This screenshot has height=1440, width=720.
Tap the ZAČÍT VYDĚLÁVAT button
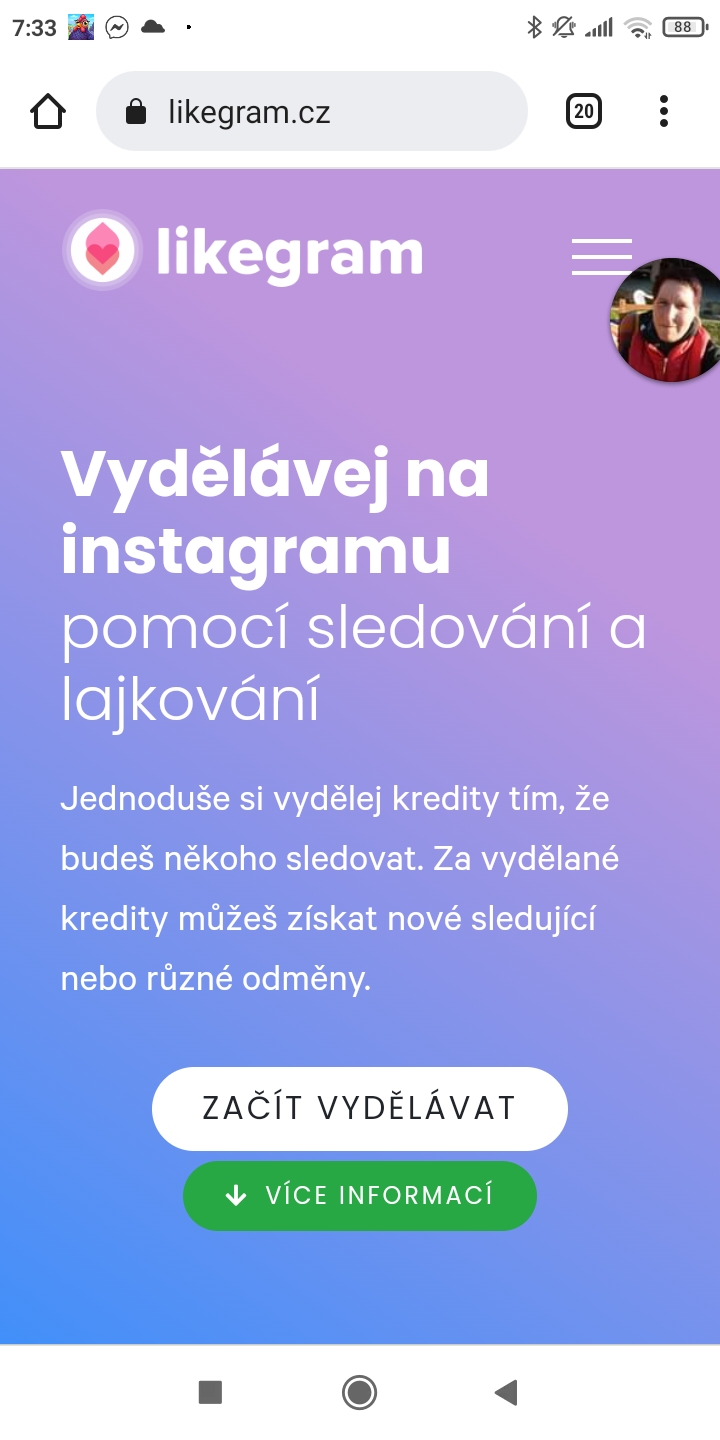pos(360,1108)
